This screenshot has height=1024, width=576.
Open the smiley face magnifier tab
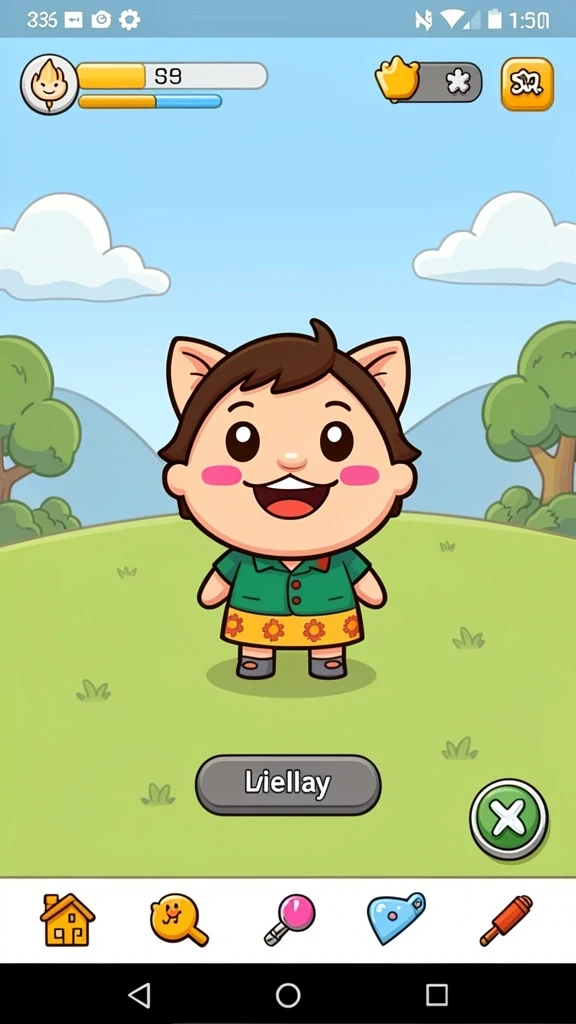178,920
